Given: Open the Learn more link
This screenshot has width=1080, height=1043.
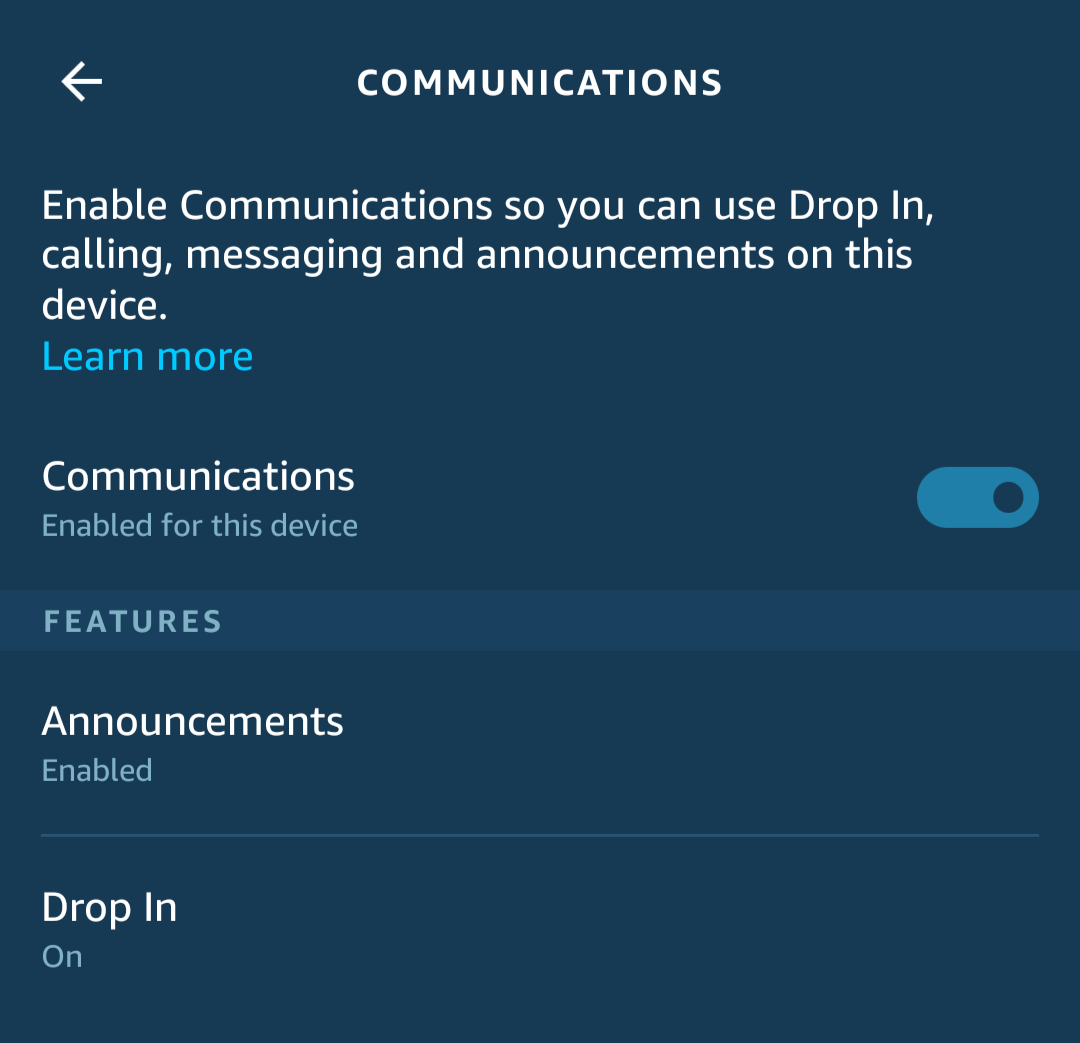Looking at the screenshot, I should tap(148, 356).
